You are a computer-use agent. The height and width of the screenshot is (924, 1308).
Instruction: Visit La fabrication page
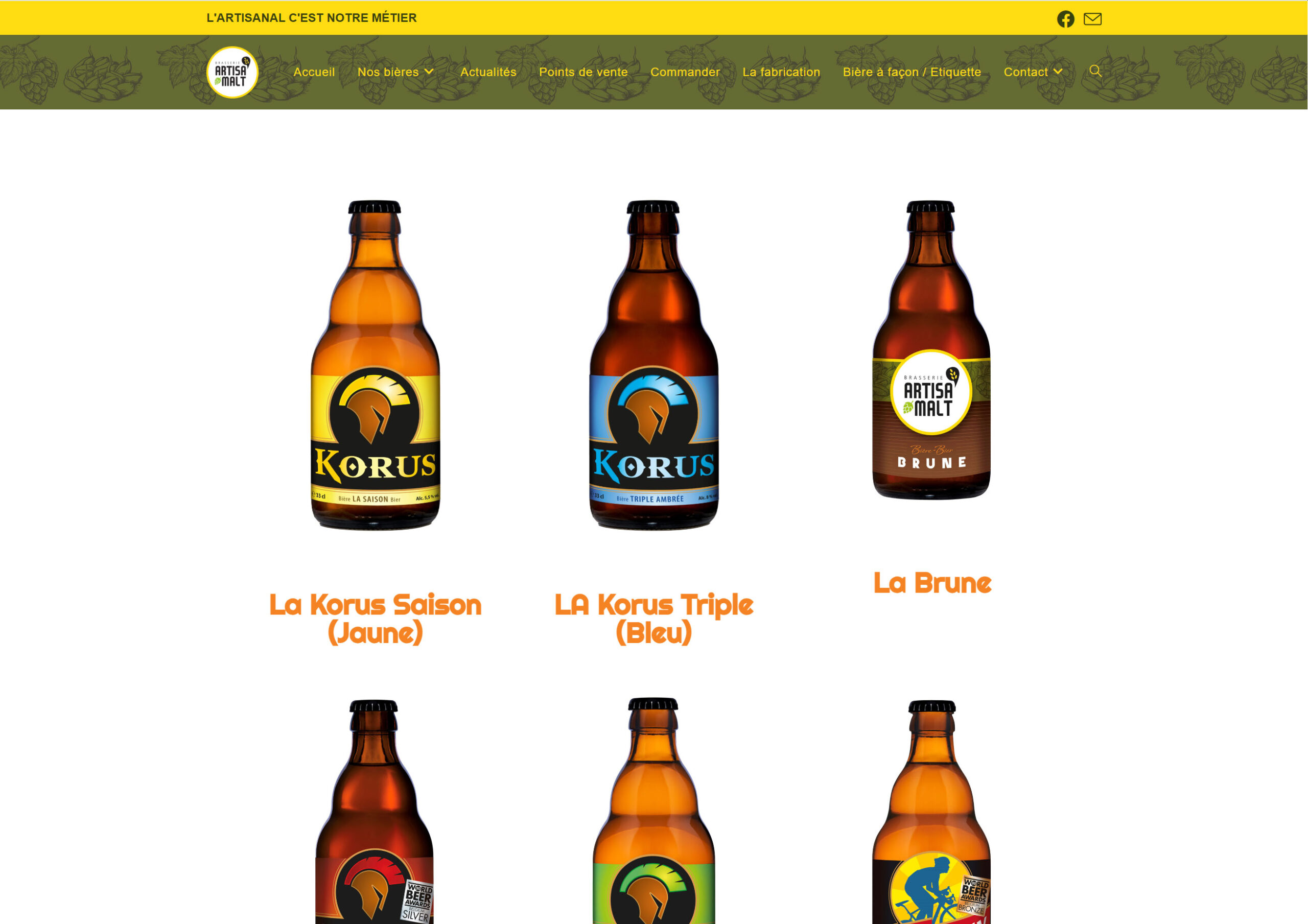point(781,72)
